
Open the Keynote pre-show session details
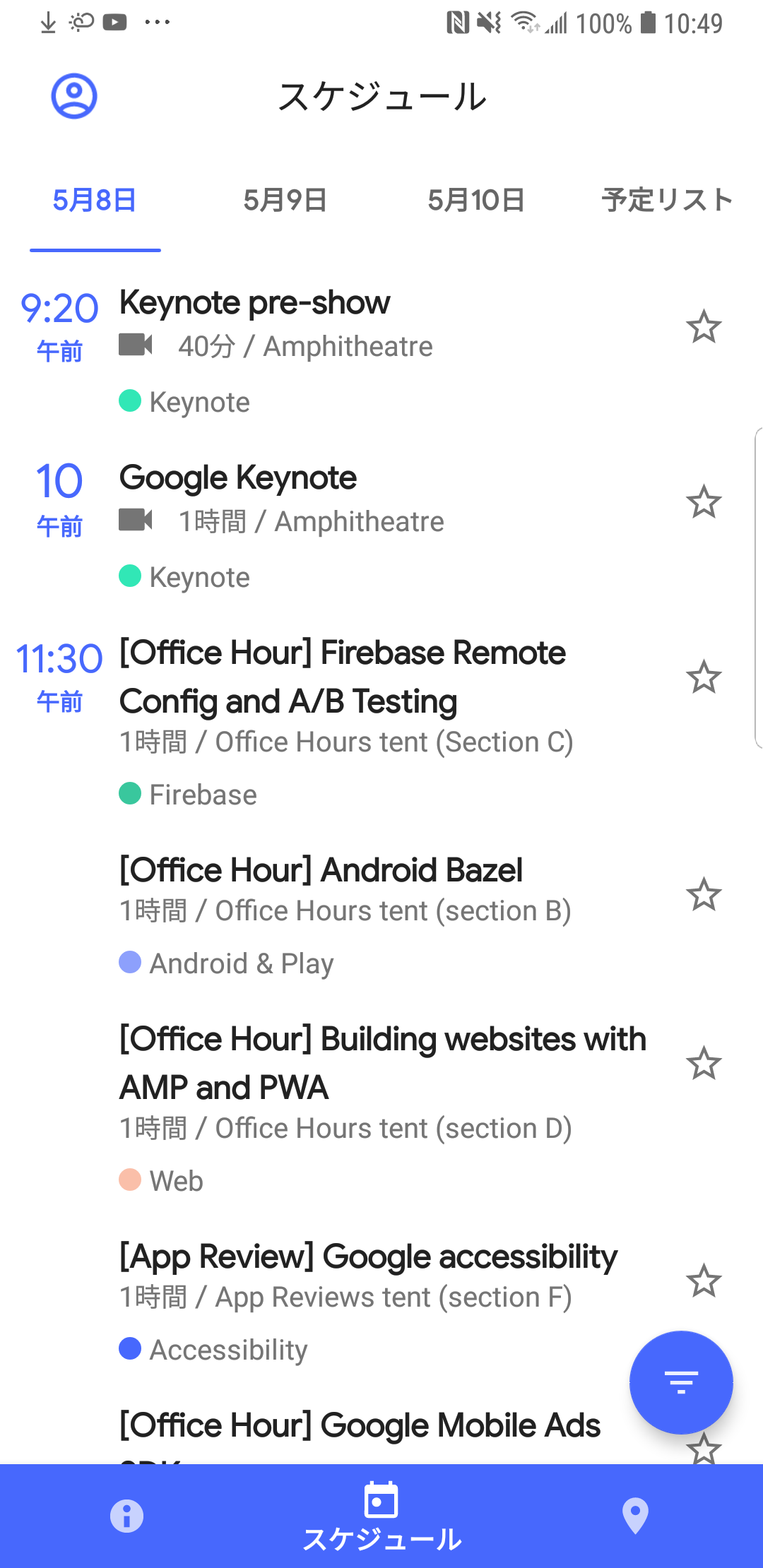pos(254,304)
